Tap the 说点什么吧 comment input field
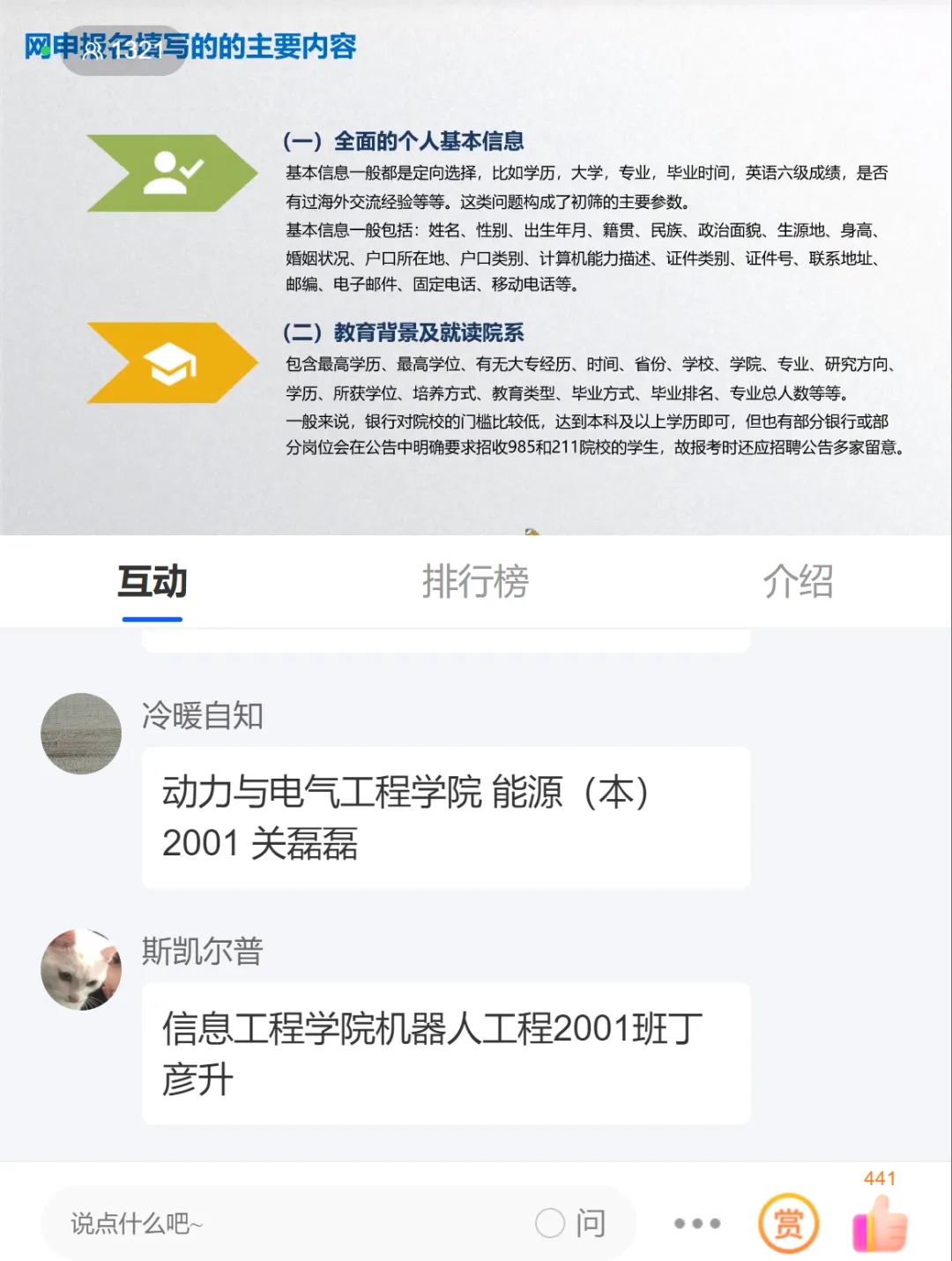The height and width of the screenshot is (1261, 952). [x=282, y=1223]
